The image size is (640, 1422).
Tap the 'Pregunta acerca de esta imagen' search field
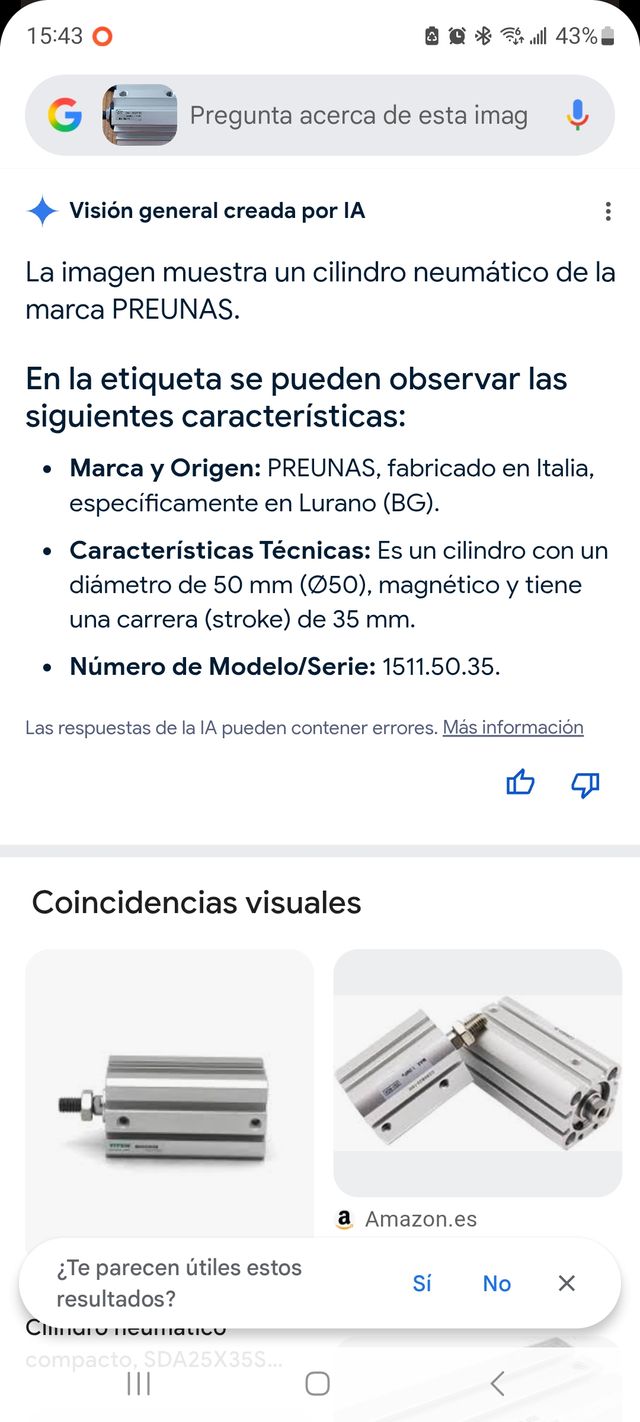(x=358, y=116)
